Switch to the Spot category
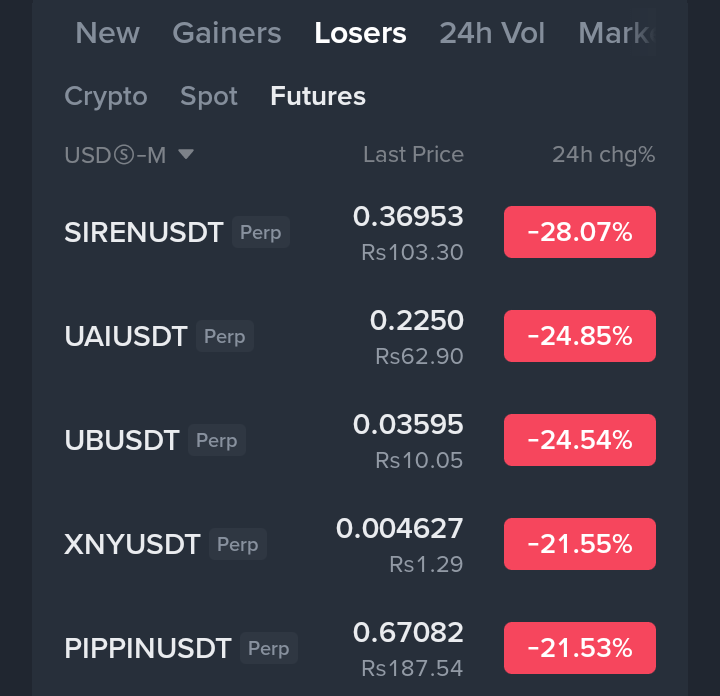Viewport: 720px width, 696px height. pyautogui.click(x=209, y=96)
